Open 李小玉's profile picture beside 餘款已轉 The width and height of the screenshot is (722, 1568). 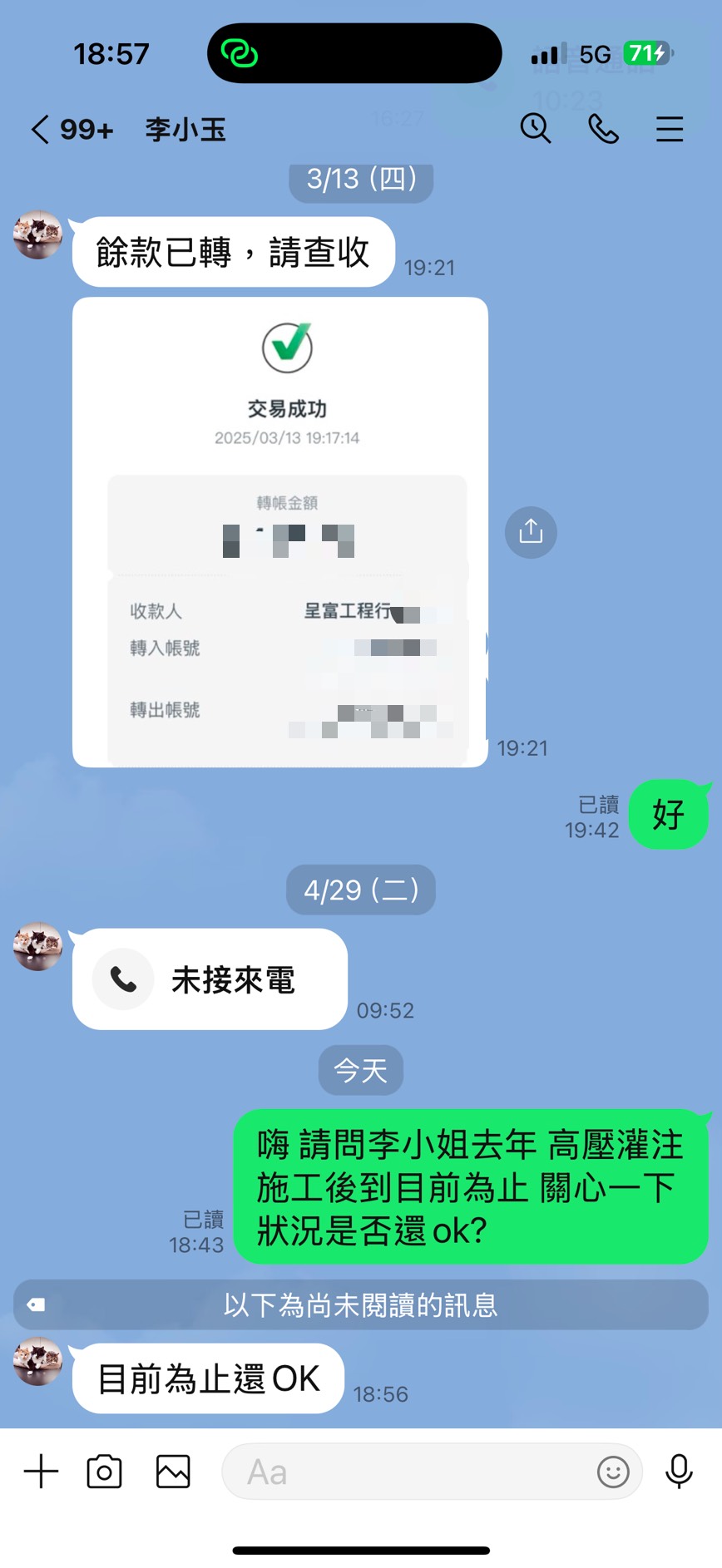pos(37,235)
